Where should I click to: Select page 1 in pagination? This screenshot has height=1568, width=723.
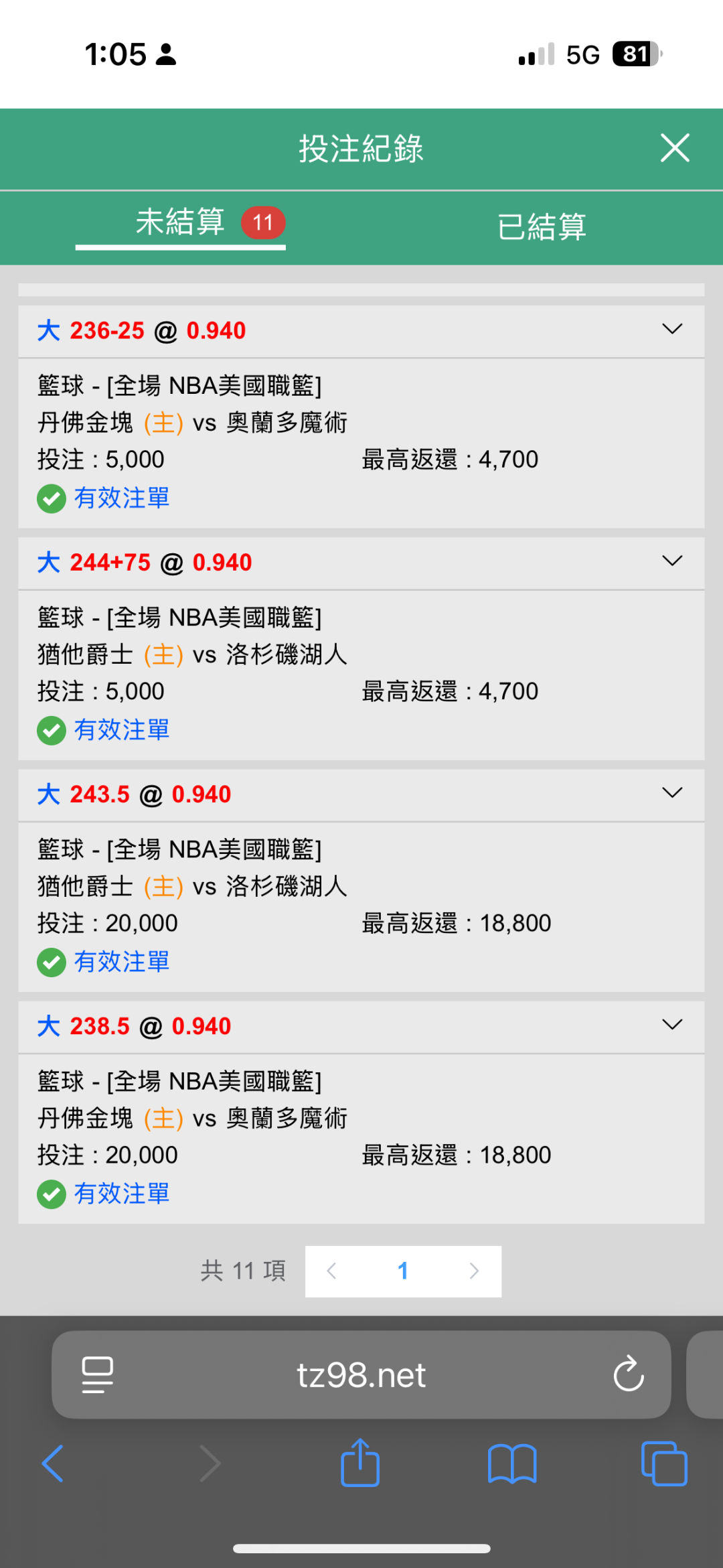403,1271
